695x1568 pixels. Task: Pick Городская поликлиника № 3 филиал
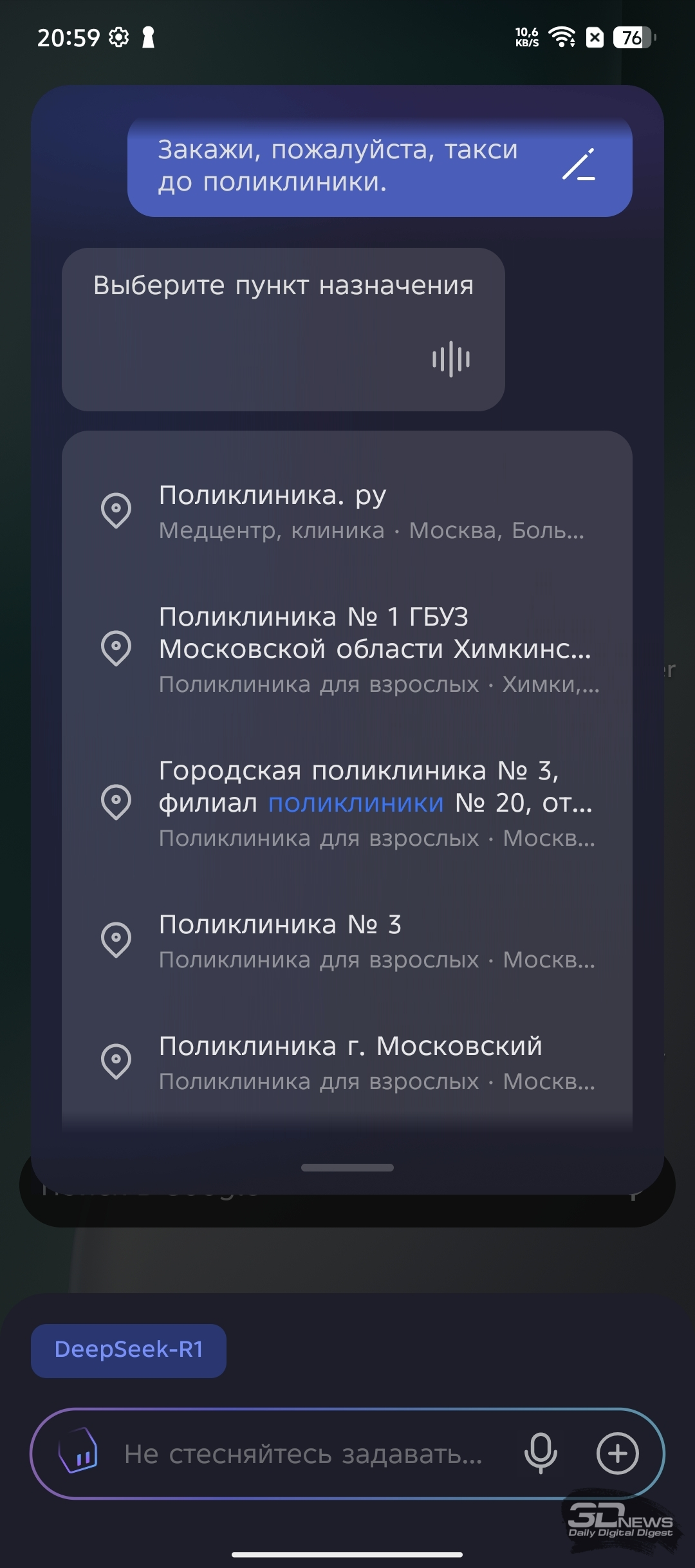click(x=347, y=803)
